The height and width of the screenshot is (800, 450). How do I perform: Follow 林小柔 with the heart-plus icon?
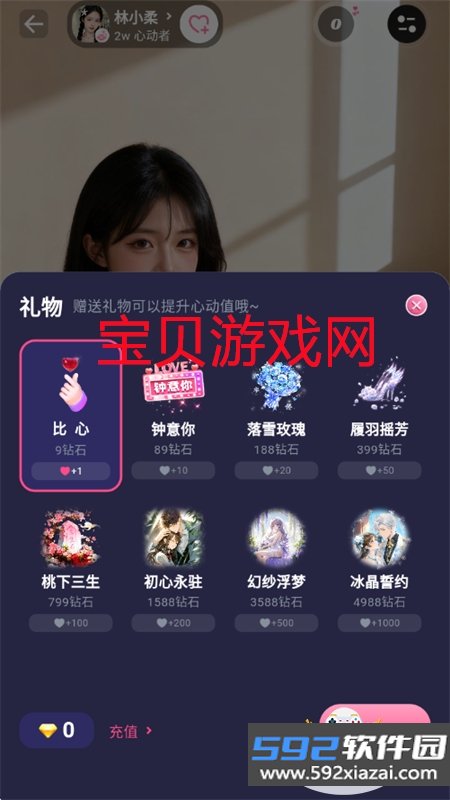pyautogui.click(x=199, y=24)
